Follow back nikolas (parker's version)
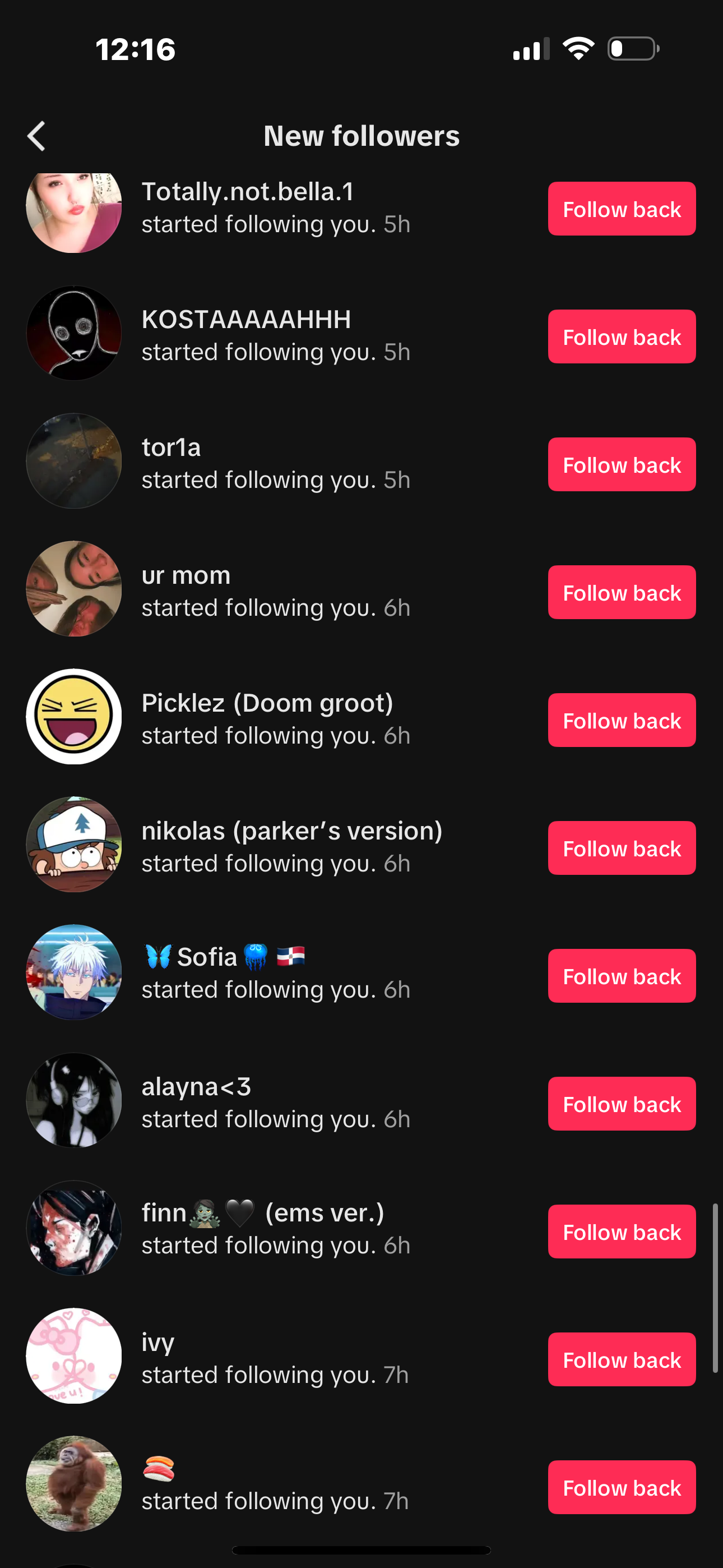The height and width of the screenshot is (1568, 723). (x=622, y=848)
